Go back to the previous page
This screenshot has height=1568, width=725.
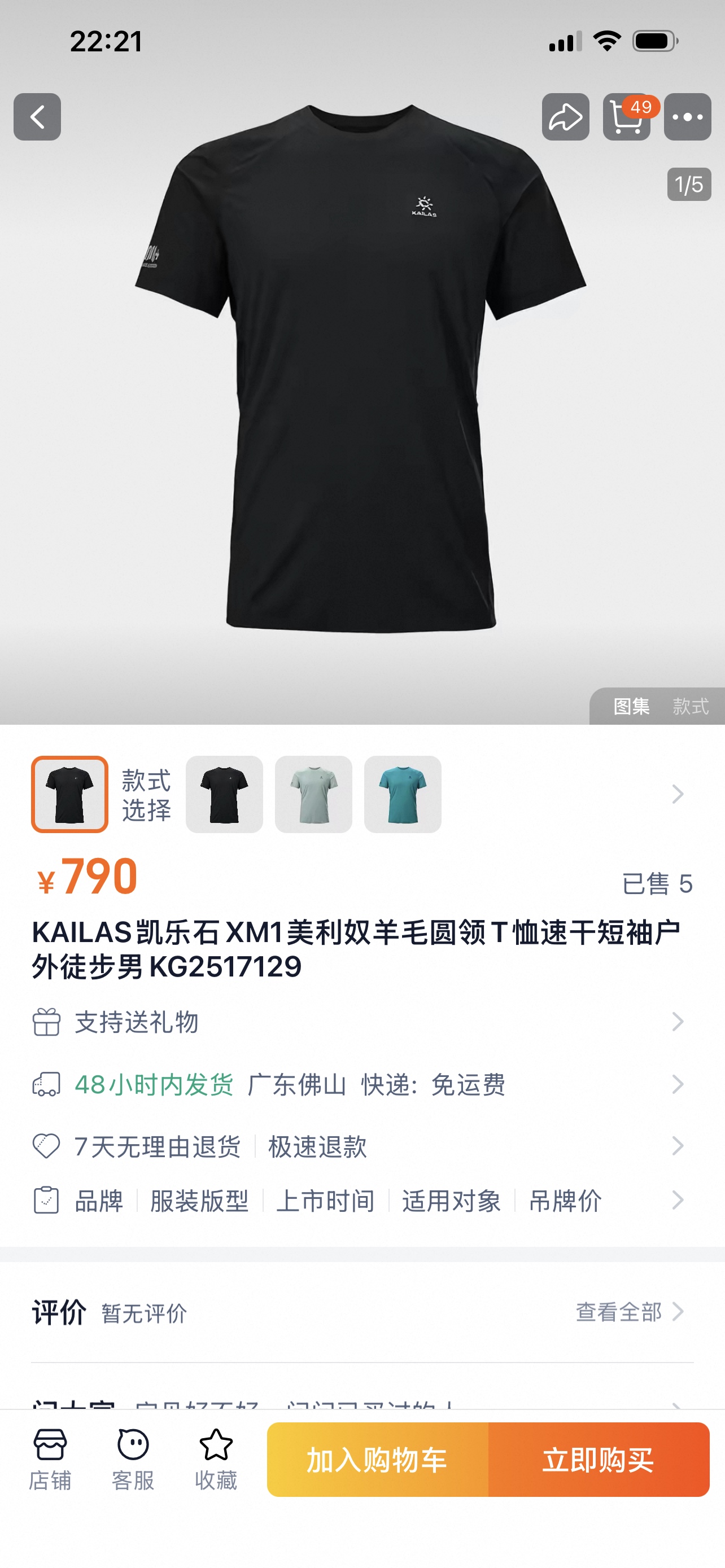tap(37, 117)
